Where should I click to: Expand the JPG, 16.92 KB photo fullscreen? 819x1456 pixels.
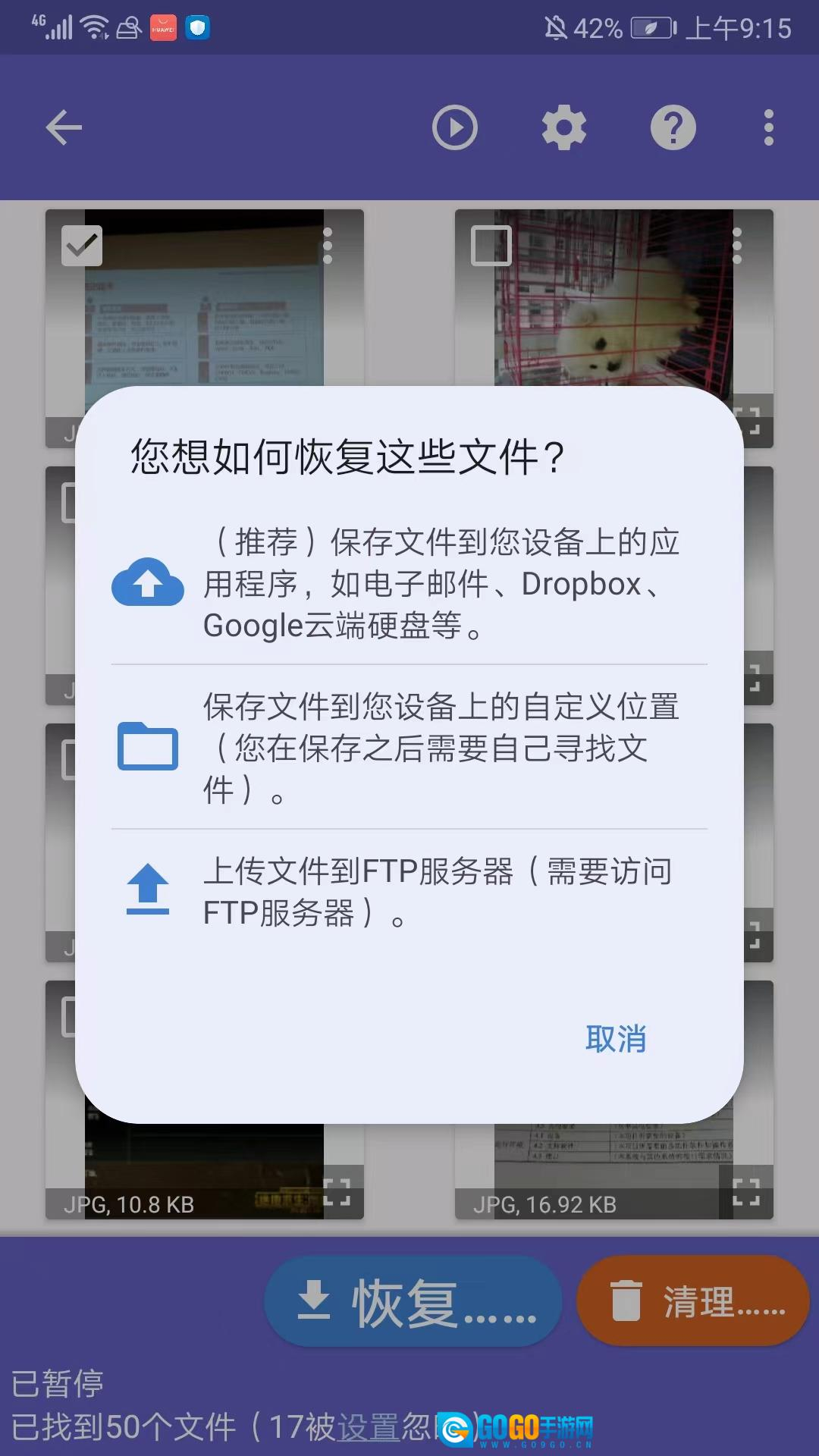tap(746, 1192)
